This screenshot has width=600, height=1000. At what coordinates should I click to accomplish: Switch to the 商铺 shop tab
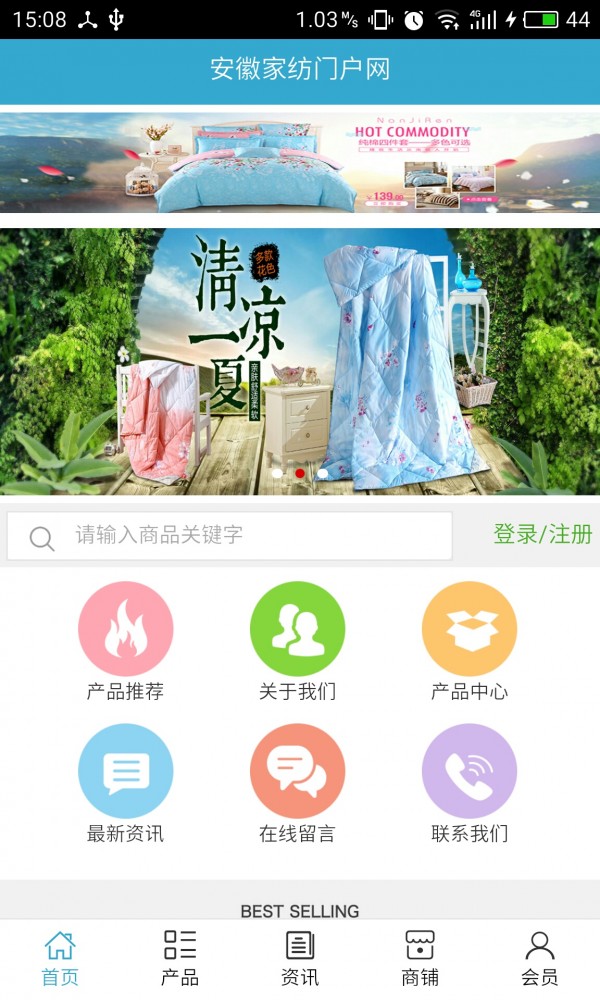pos(420,958)
